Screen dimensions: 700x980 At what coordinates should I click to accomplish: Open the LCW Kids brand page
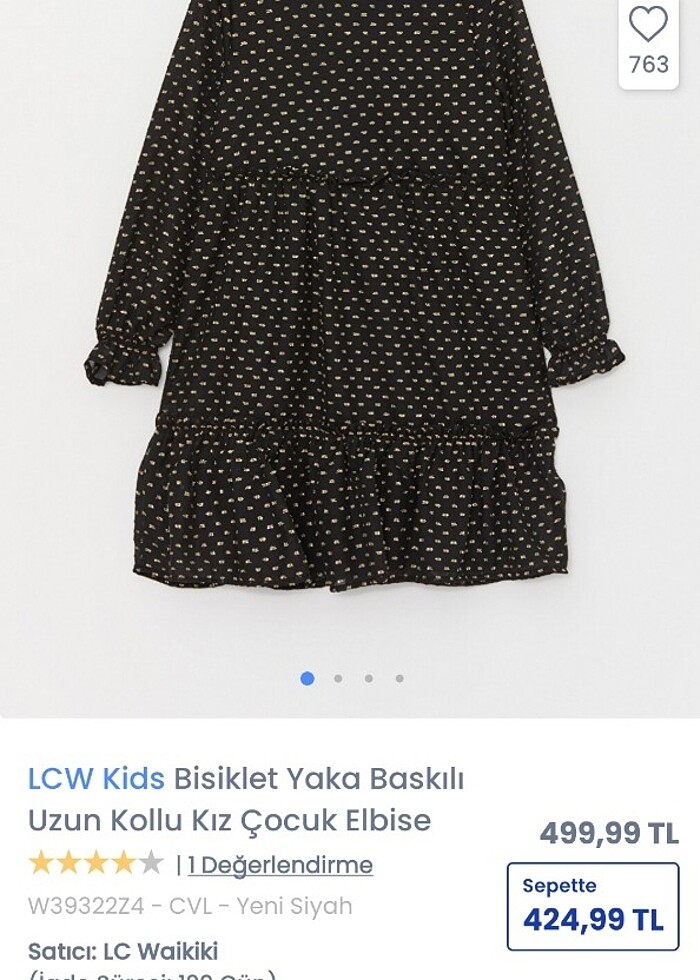(x=96, y=778)
